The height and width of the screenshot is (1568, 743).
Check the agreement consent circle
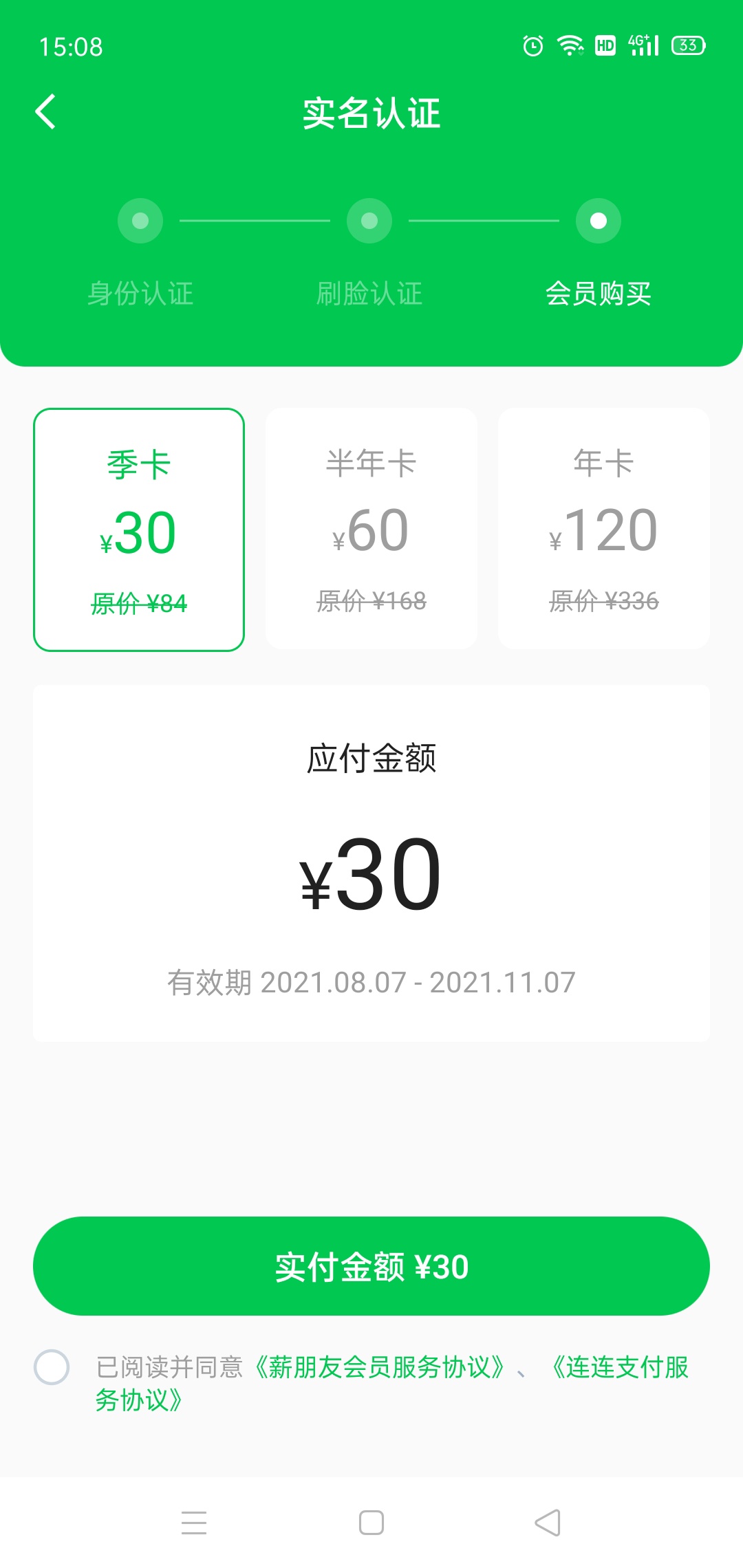coord(52,1367)
